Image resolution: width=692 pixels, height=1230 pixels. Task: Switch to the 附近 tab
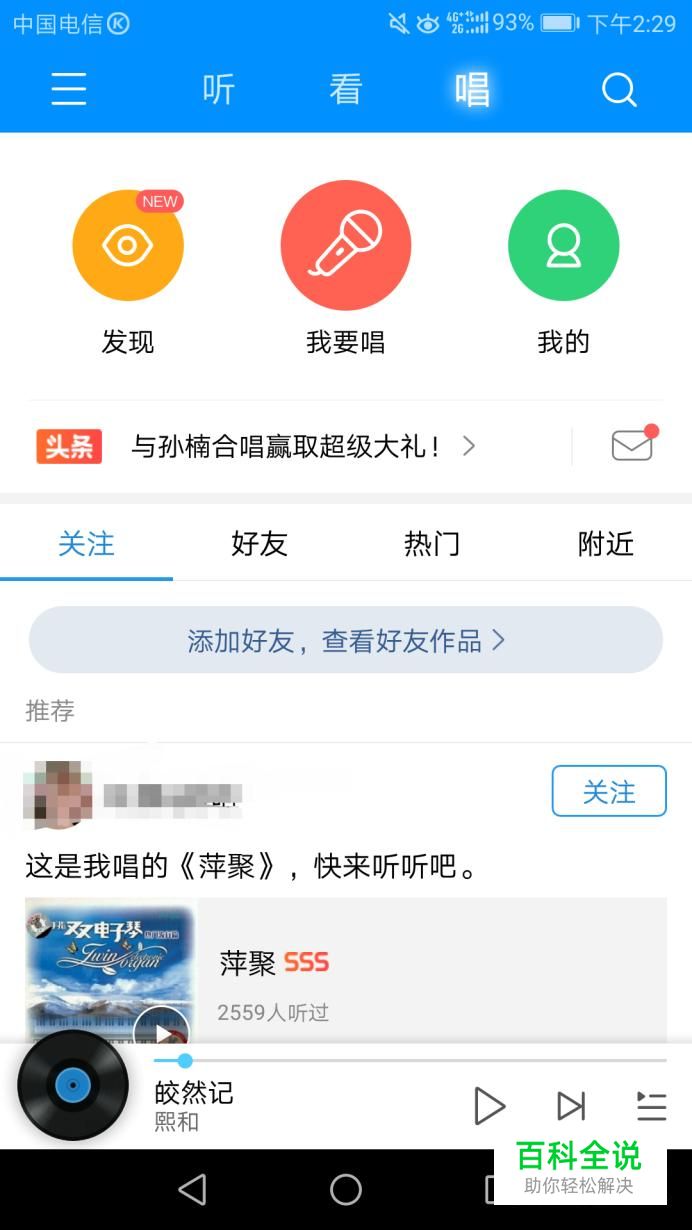click(605, 544)
